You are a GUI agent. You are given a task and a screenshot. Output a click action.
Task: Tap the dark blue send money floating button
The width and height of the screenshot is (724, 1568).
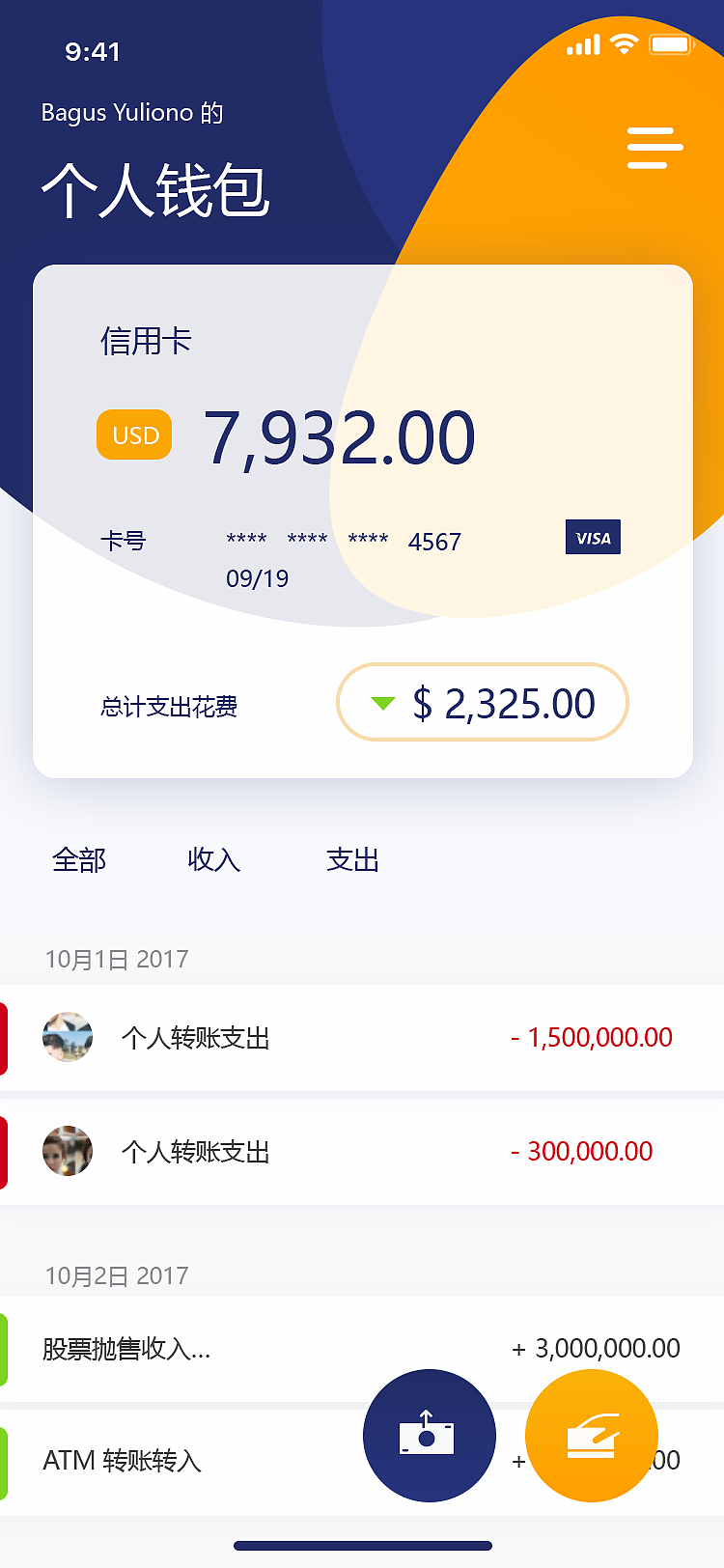[x=429, y=1436]
